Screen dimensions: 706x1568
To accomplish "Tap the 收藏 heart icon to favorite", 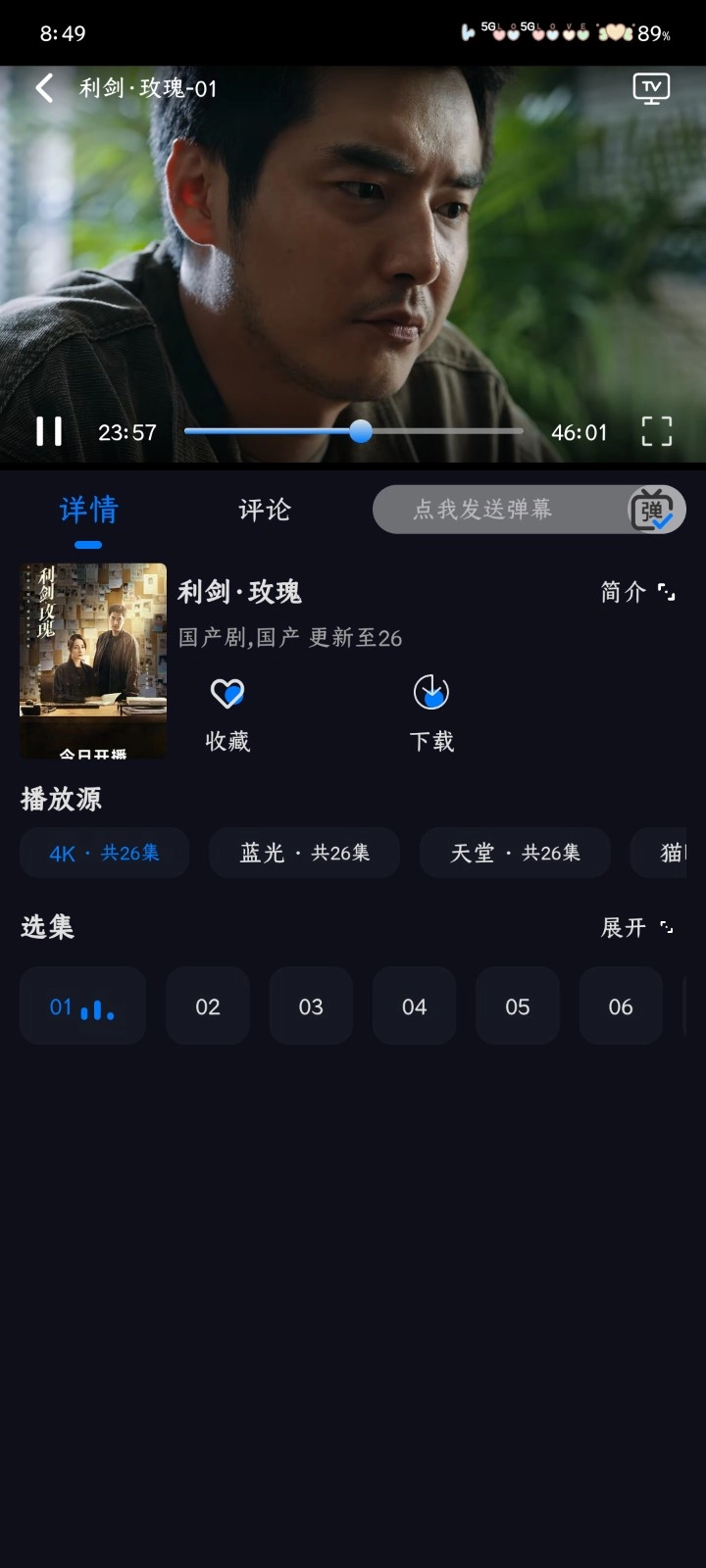I will (227, 693).
